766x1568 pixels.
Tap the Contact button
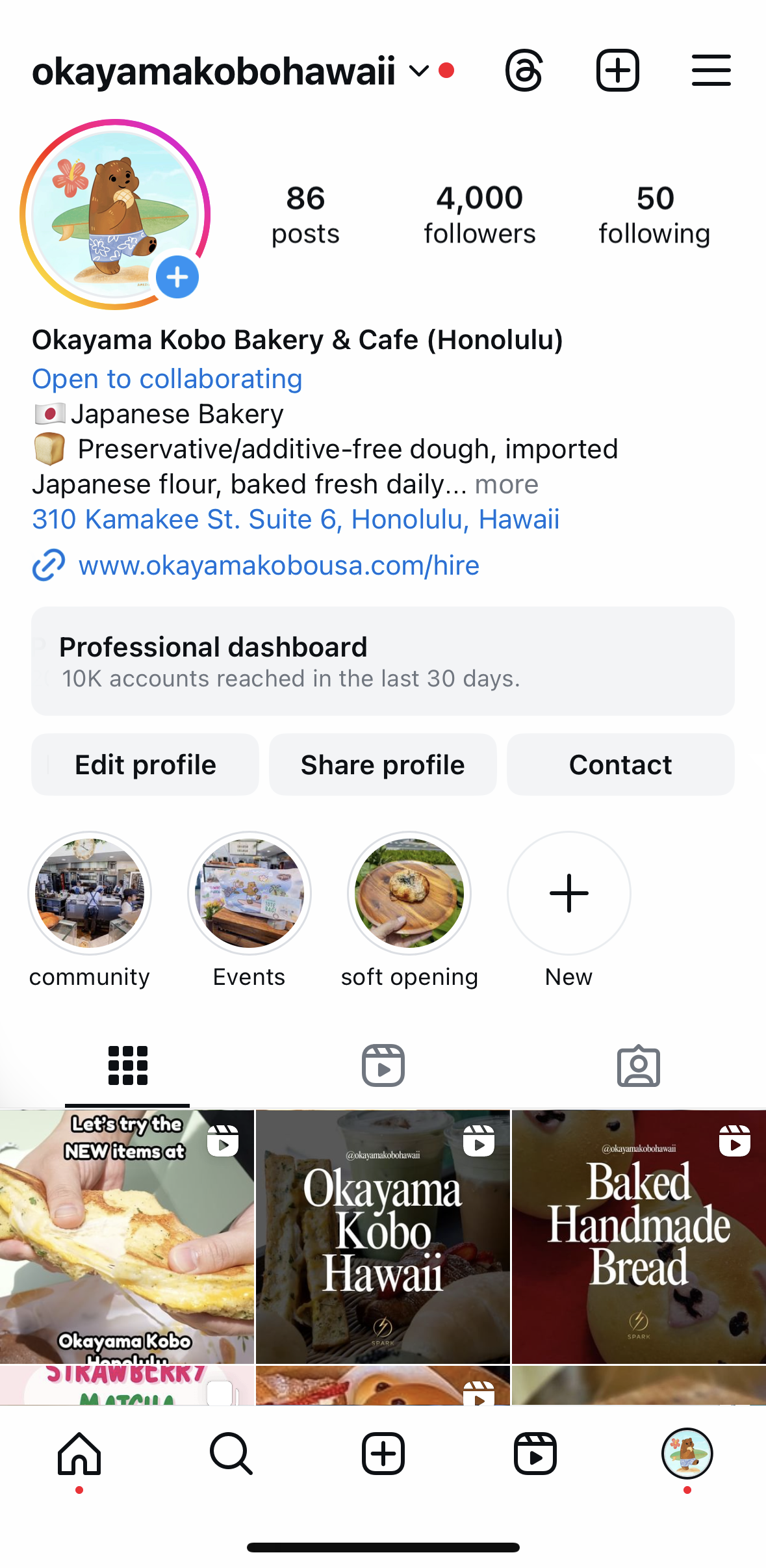tap(620, 764)
